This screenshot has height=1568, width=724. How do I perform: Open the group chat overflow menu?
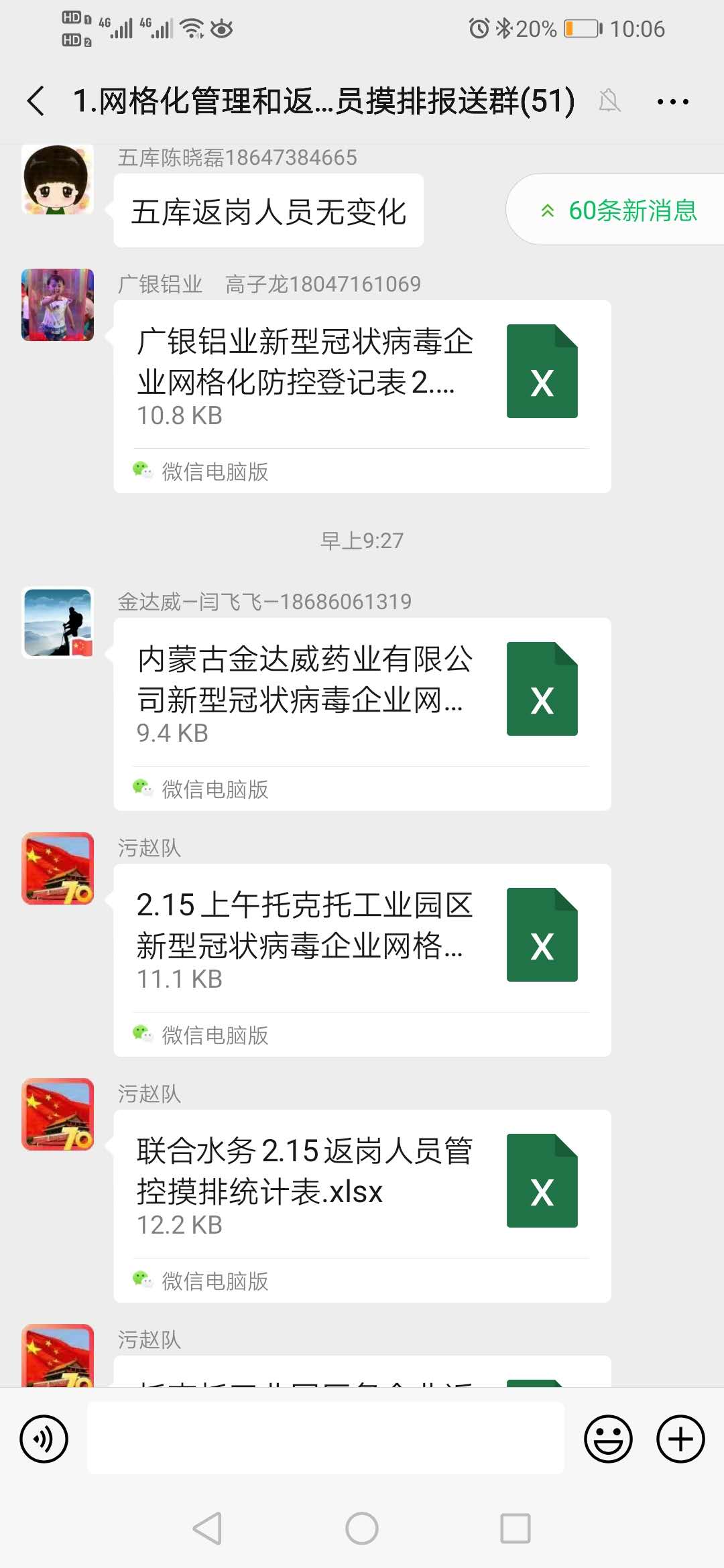(x=672, y=102)
